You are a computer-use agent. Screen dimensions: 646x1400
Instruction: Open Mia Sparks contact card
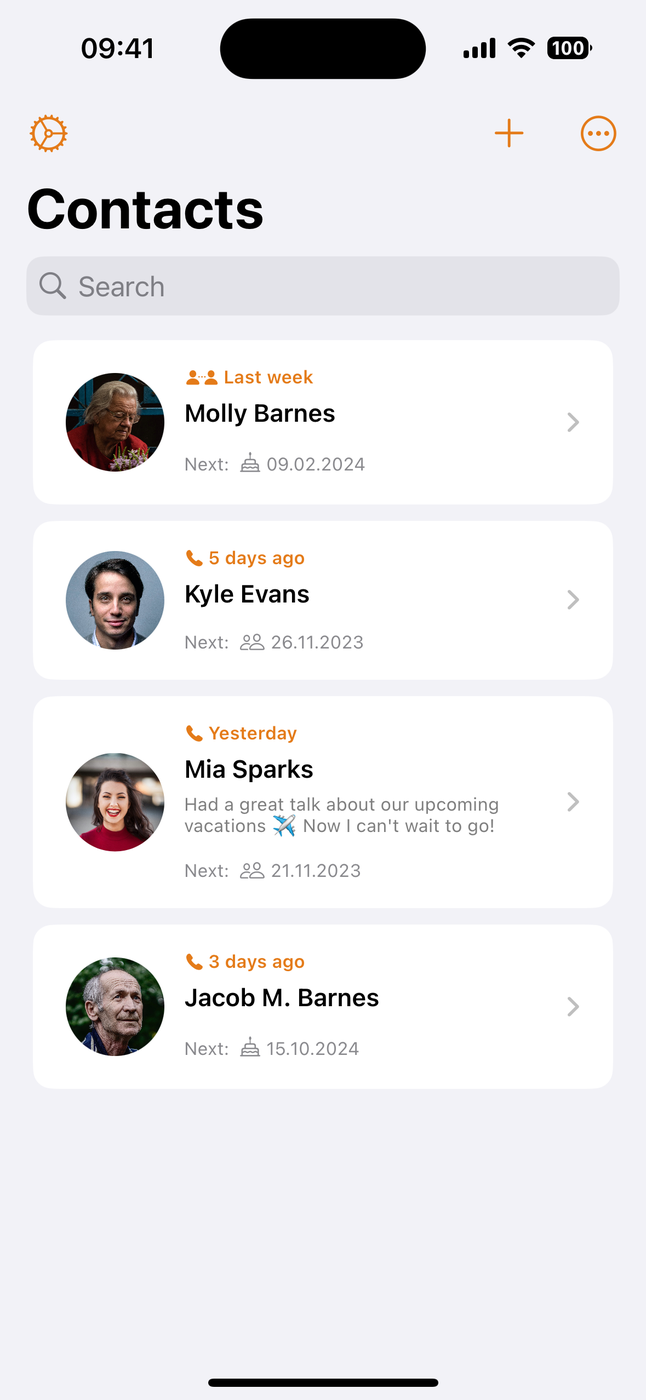(322, 802)
